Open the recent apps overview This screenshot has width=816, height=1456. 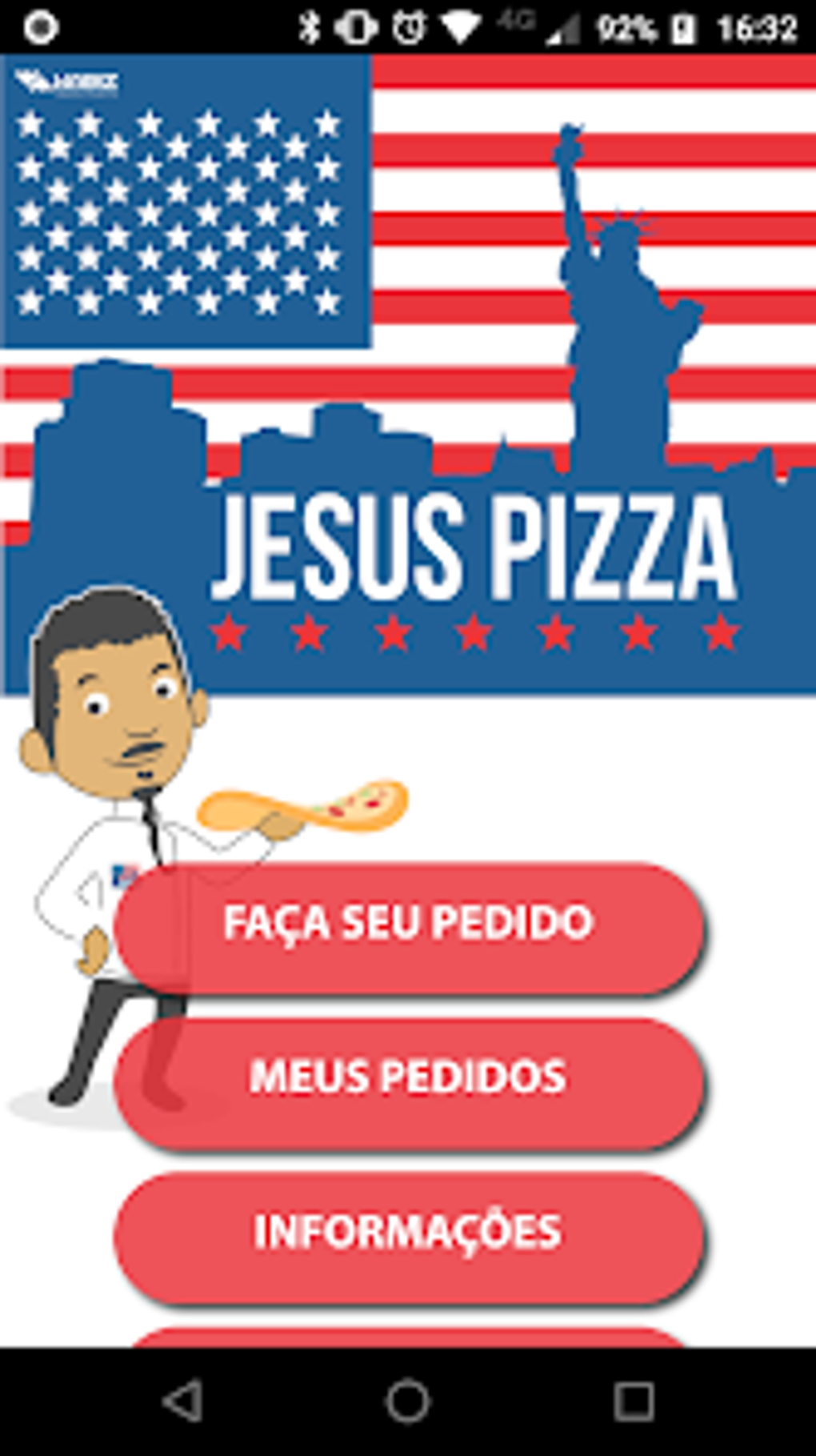(634, 1402)
